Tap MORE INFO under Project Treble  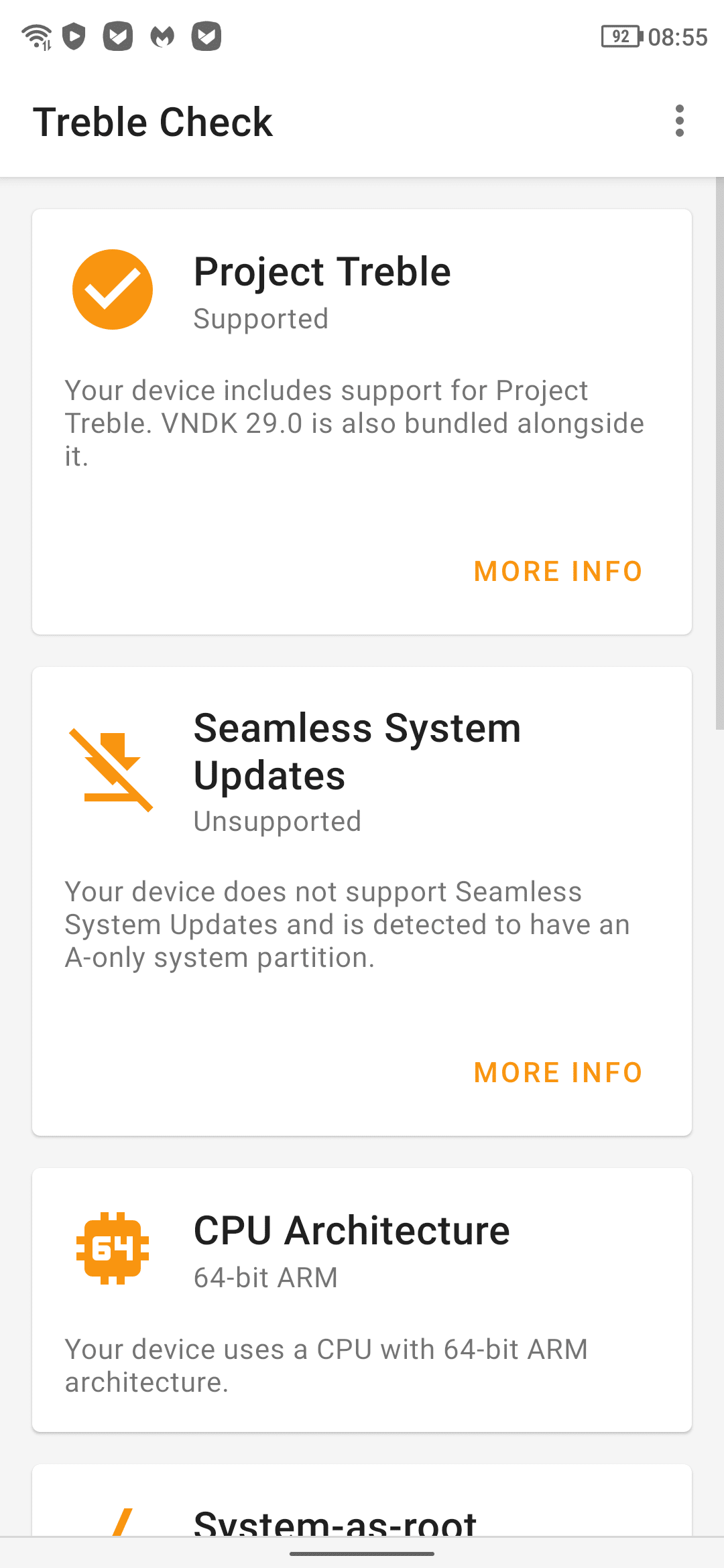tap(558, 572)
